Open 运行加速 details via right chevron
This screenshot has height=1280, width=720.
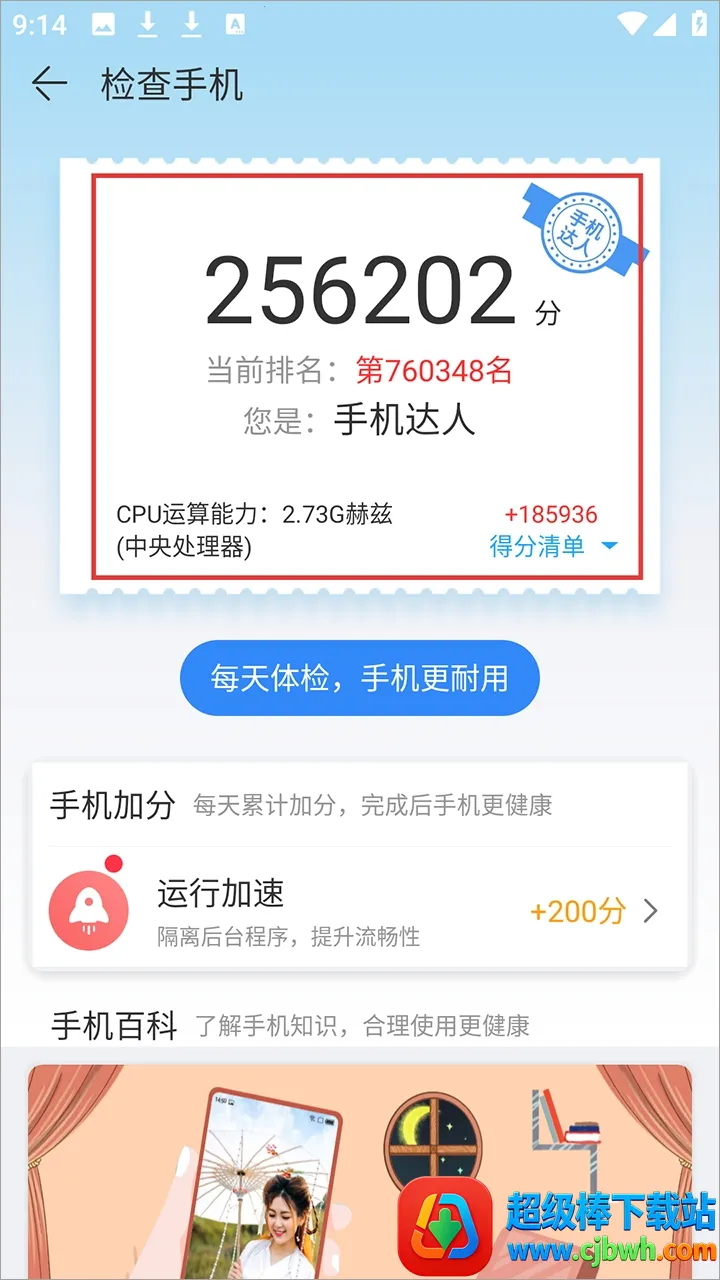click(651, 910)
